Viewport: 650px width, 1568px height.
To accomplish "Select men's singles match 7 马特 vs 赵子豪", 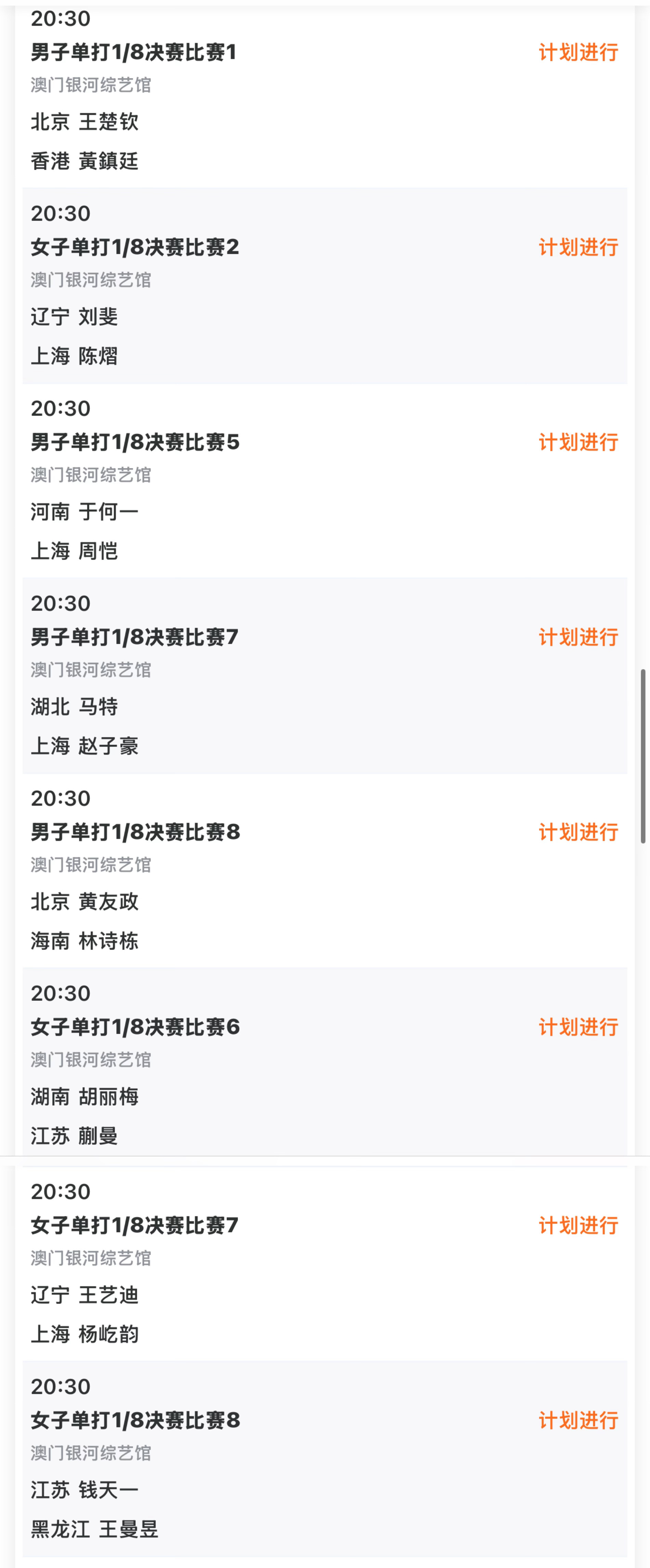I will [x=324, y=676].
